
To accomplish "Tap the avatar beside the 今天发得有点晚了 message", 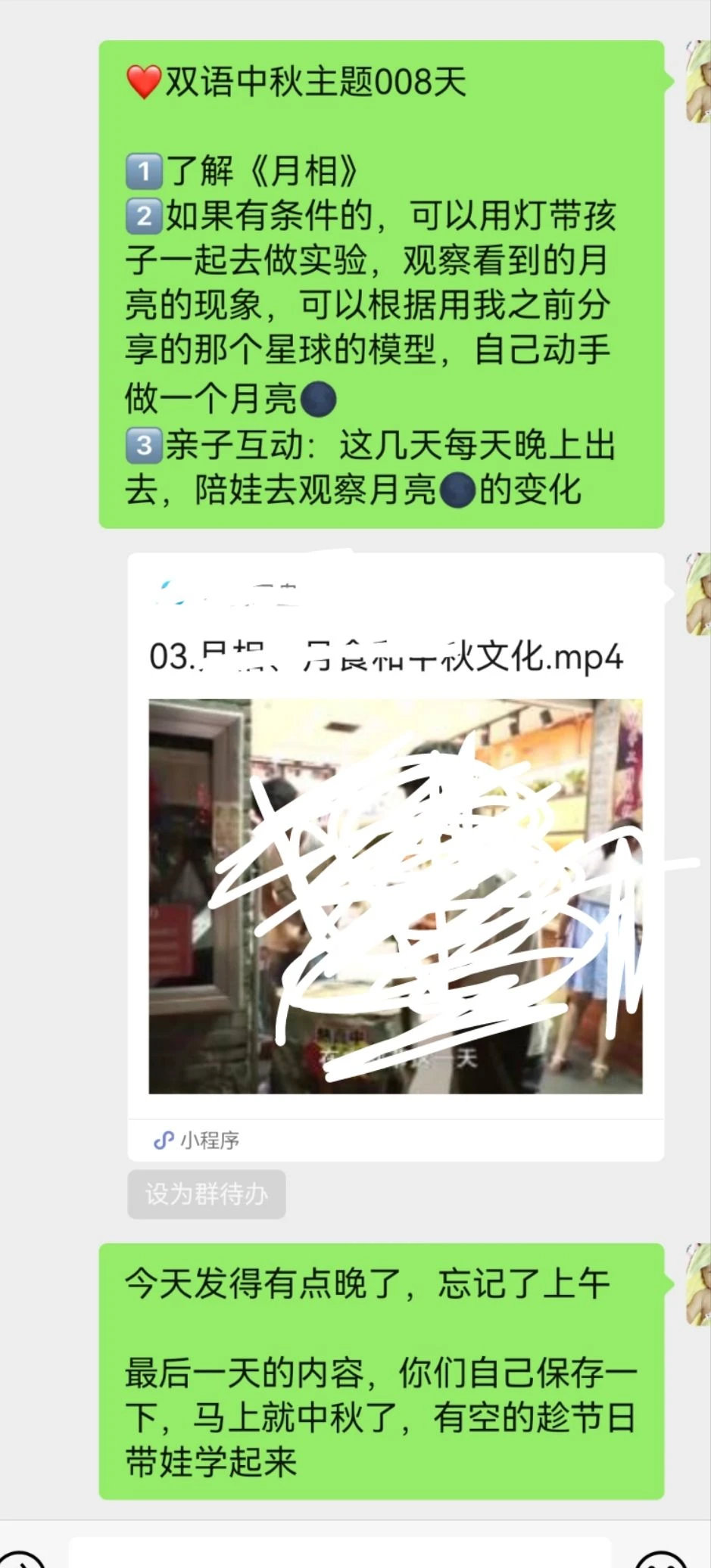I will click(x=698, y=1284).
